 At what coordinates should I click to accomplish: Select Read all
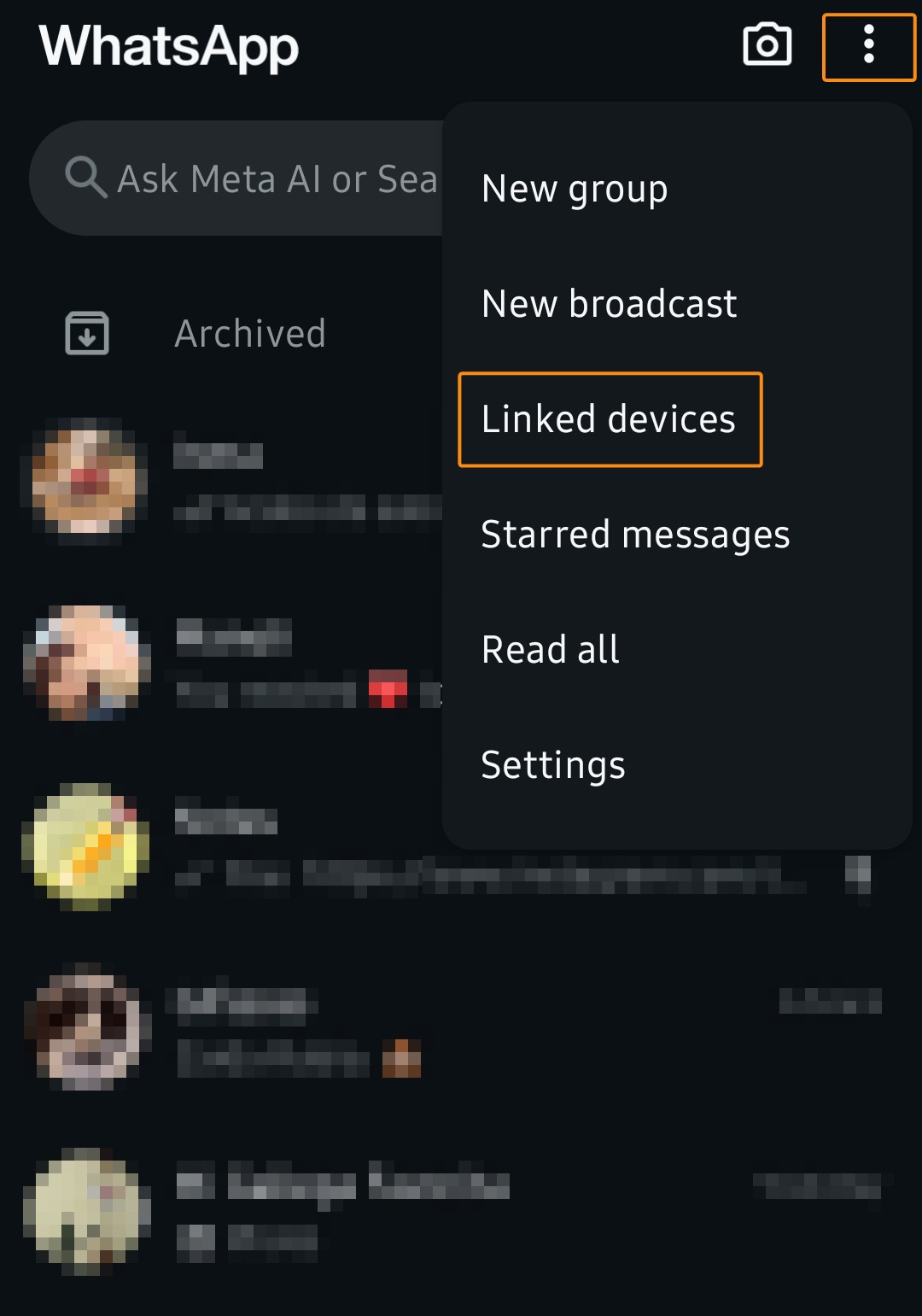pyautogui.click(x=551, y=650)
